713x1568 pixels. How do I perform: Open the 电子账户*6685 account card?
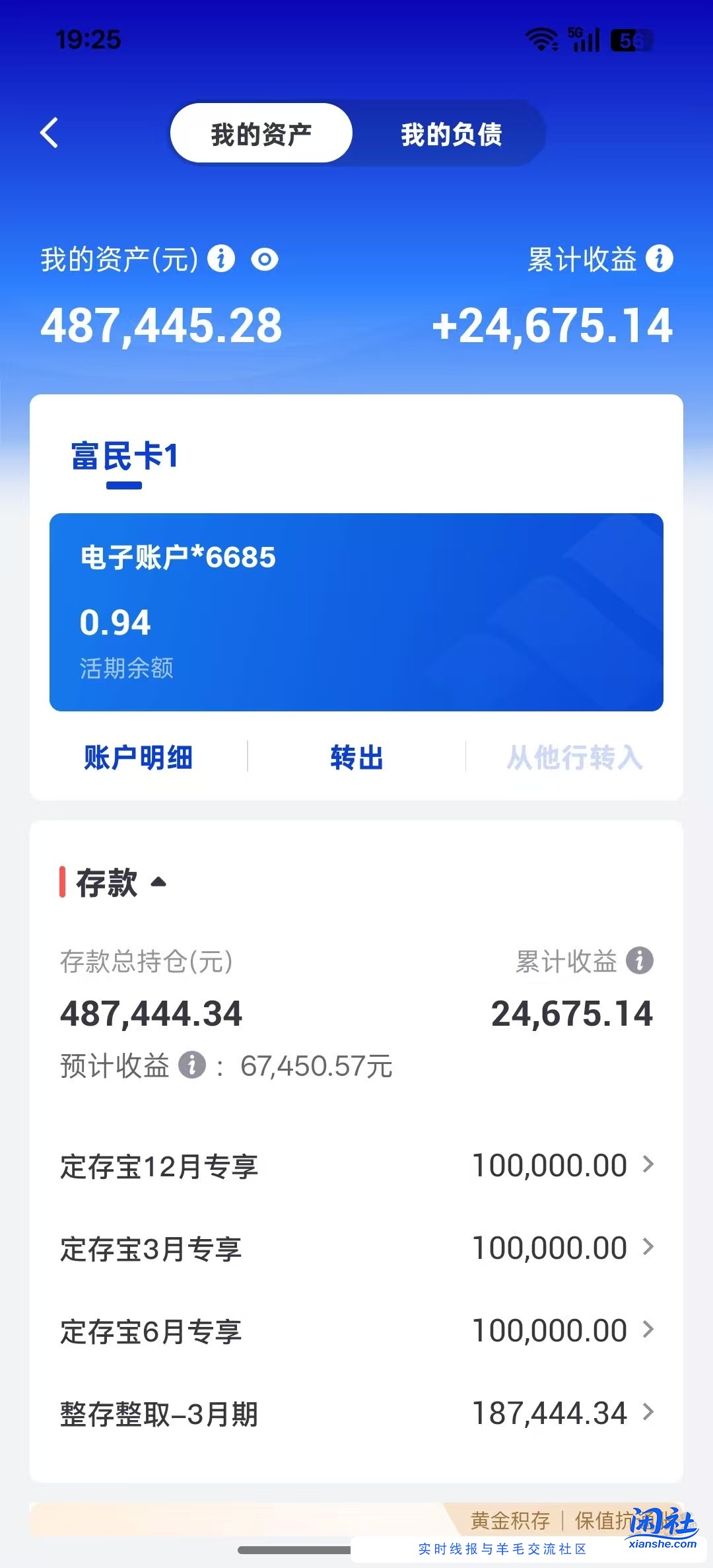pos(356,612)
